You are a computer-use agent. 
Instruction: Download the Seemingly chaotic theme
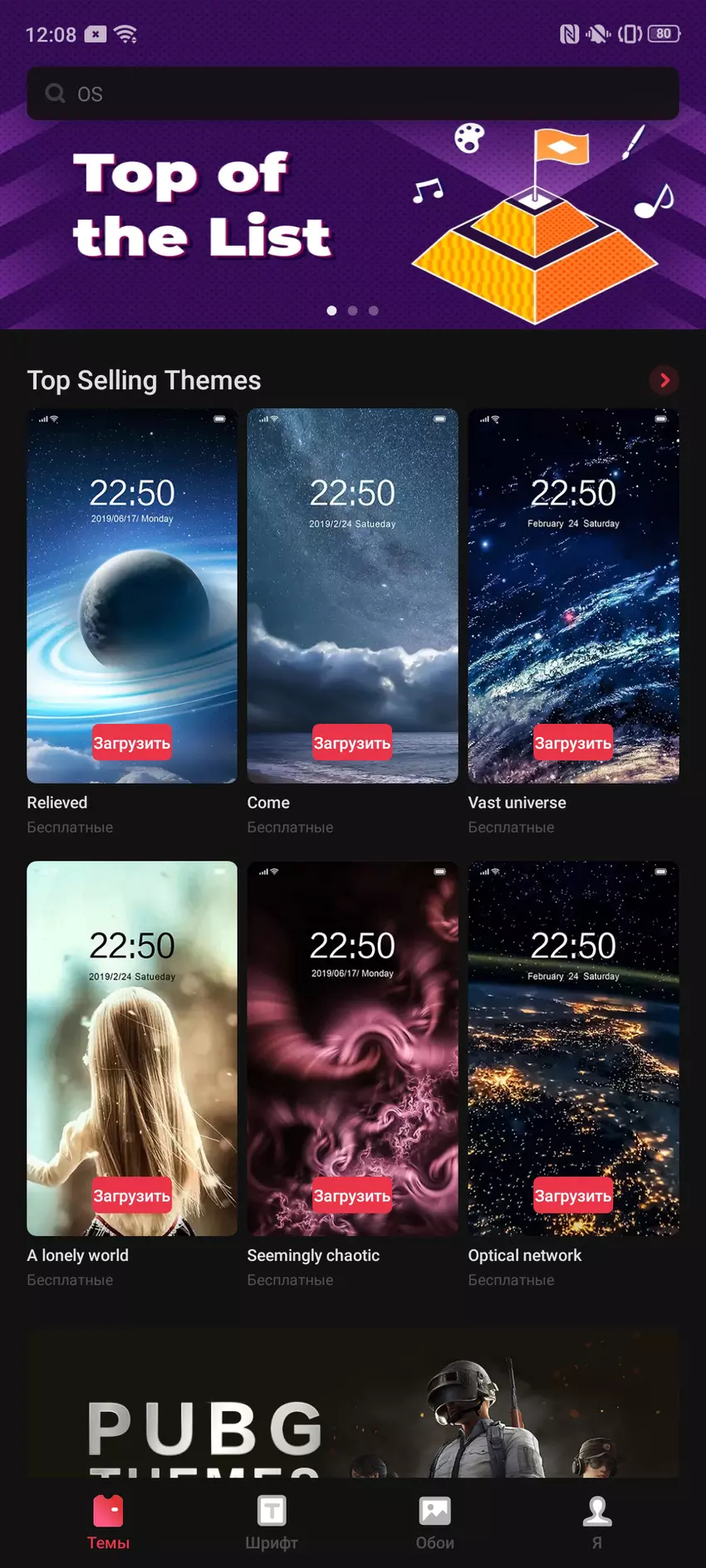[x=352, y=1195]
